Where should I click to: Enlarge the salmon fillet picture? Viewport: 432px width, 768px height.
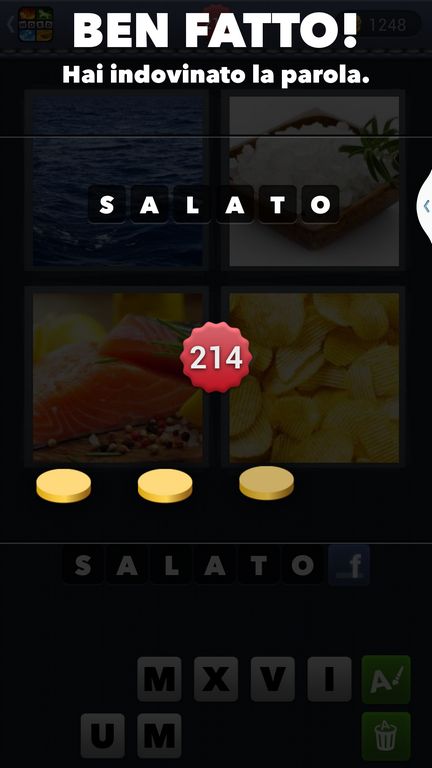tap(118, 378)
